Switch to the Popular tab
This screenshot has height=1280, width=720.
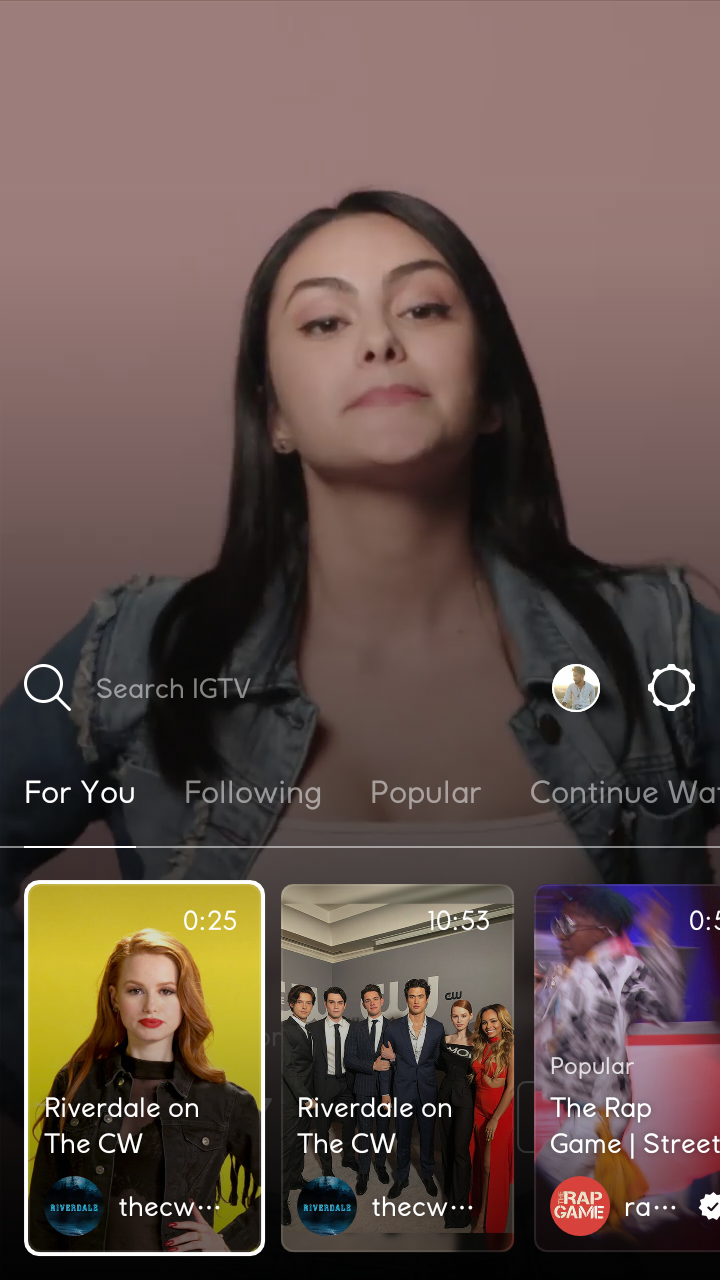[x=426, y=793]
